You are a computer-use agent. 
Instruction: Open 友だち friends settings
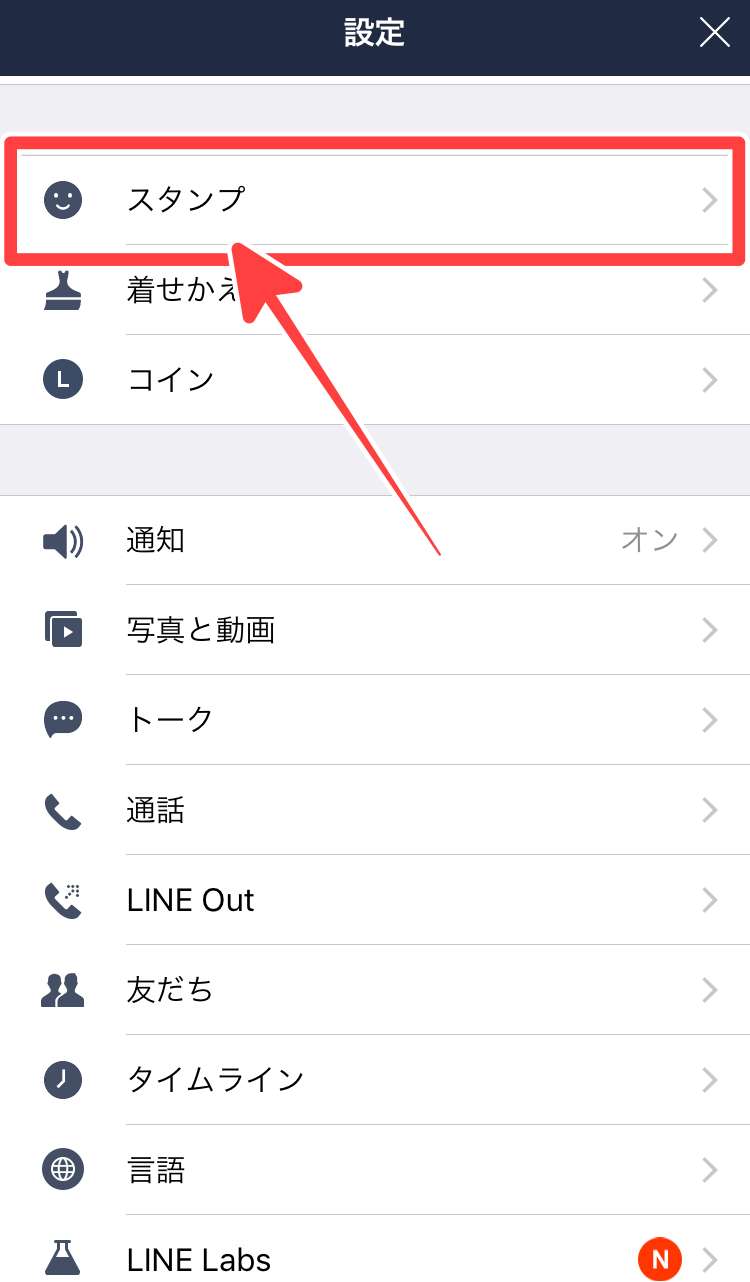pyautogui.click(x=375, y=990)
